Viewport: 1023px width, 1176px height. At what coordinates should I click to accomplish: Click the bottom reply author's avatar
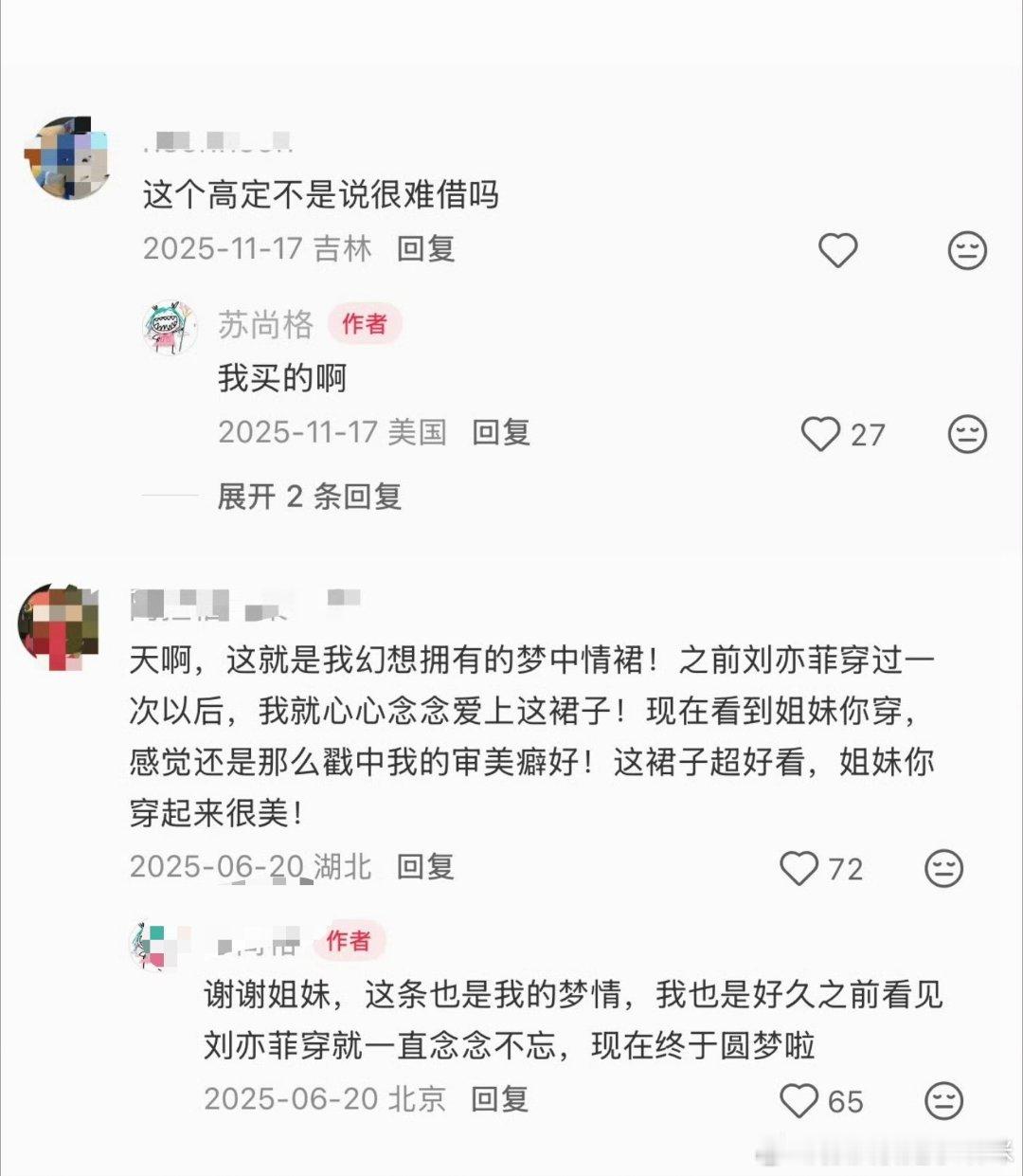click(154, 941)
